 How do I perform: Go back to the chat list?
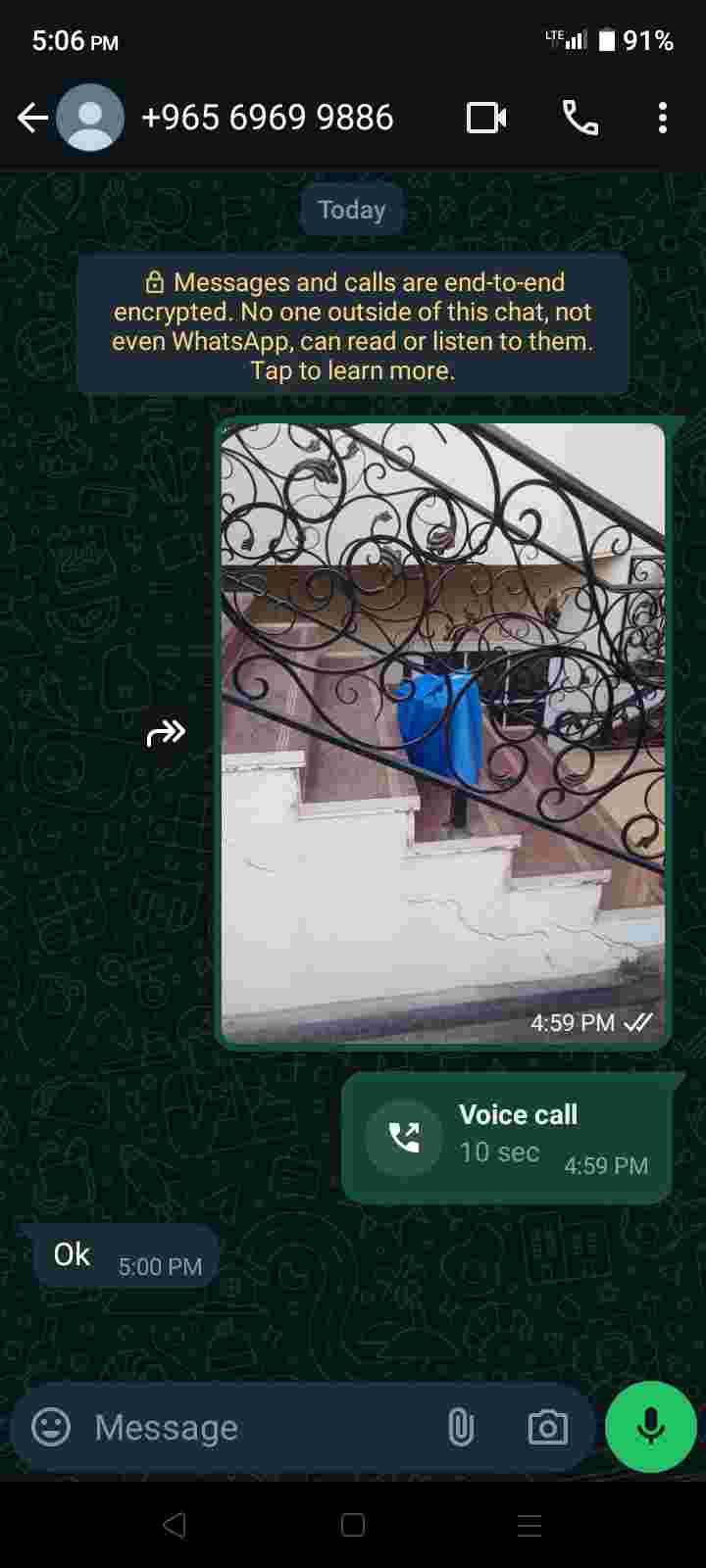(x=32, y=119)
